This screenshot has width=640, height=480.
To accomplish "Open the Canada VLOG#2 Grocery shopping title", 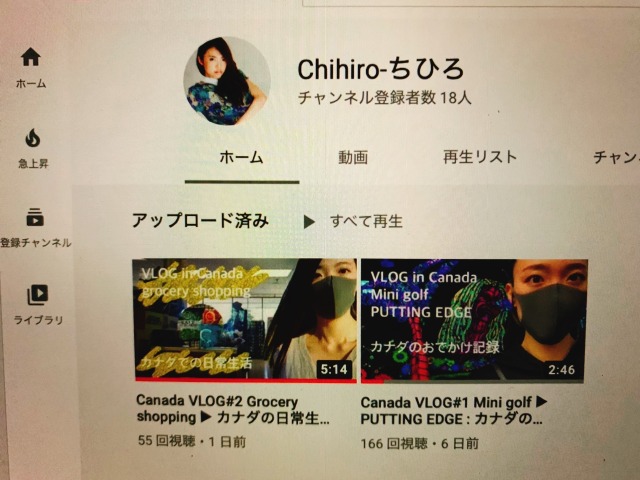I will point(232,409).
